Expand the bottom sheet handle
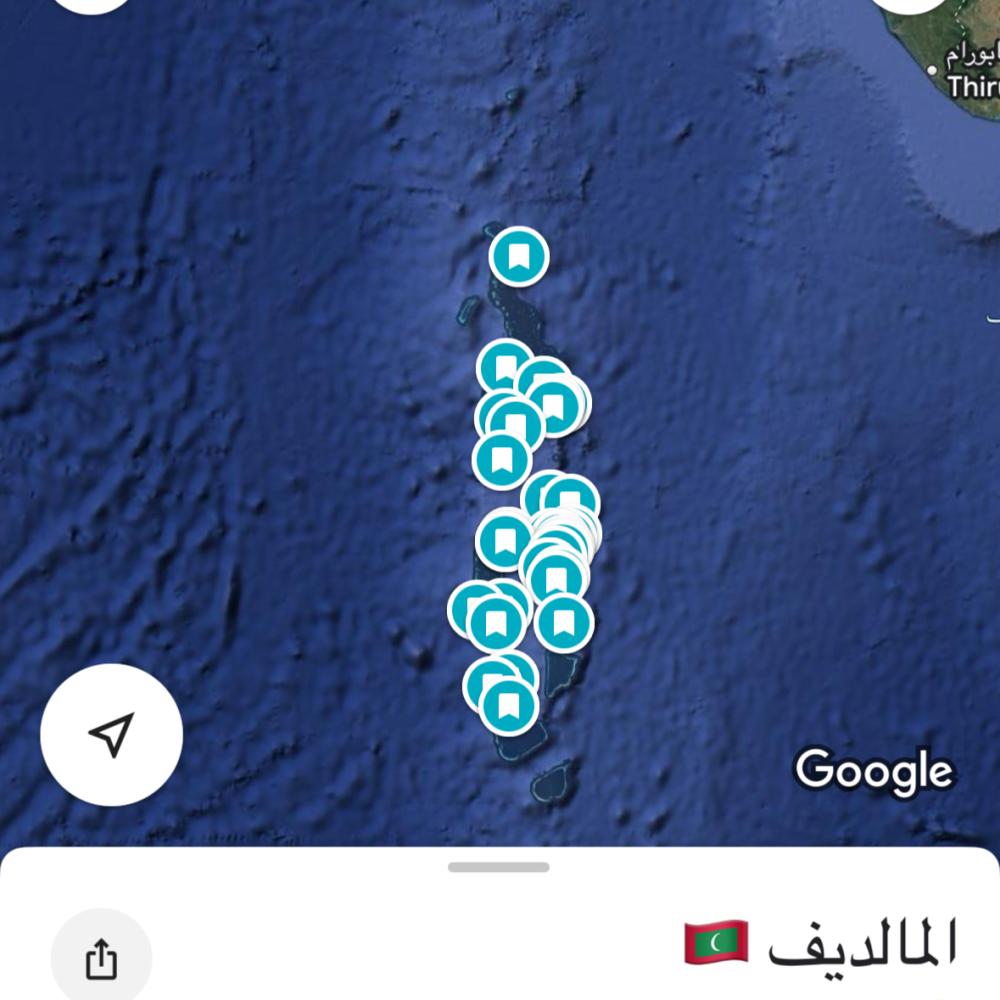Screen dimensions: 1000x1000 tap(498, 867)
